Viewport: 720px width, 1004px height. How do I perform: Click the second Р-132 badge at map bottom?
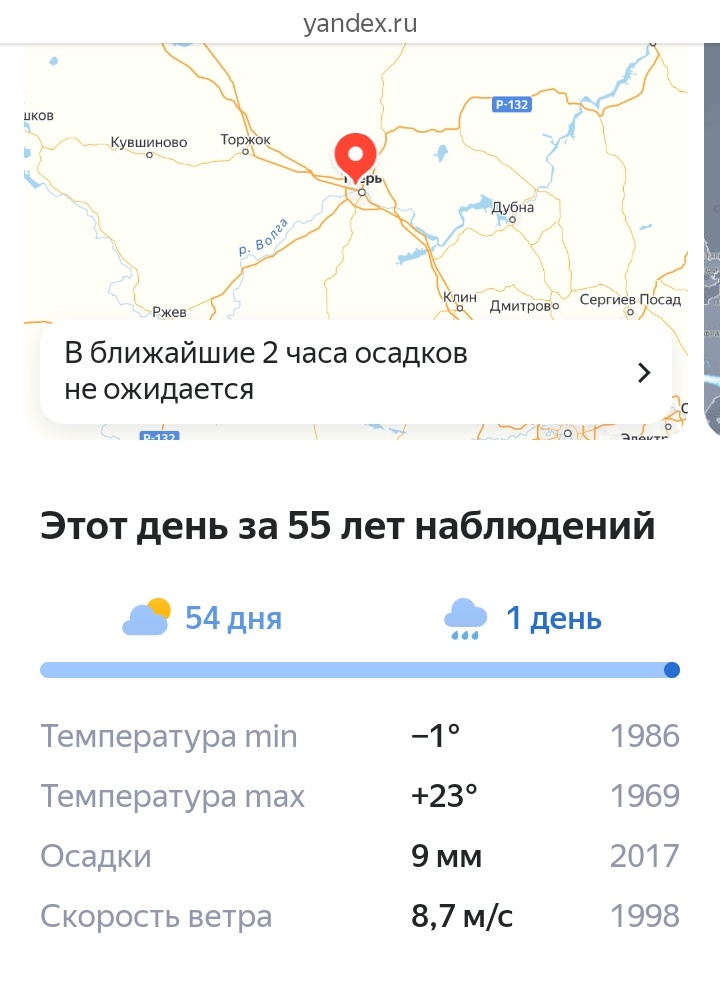[x=158, y=436]
